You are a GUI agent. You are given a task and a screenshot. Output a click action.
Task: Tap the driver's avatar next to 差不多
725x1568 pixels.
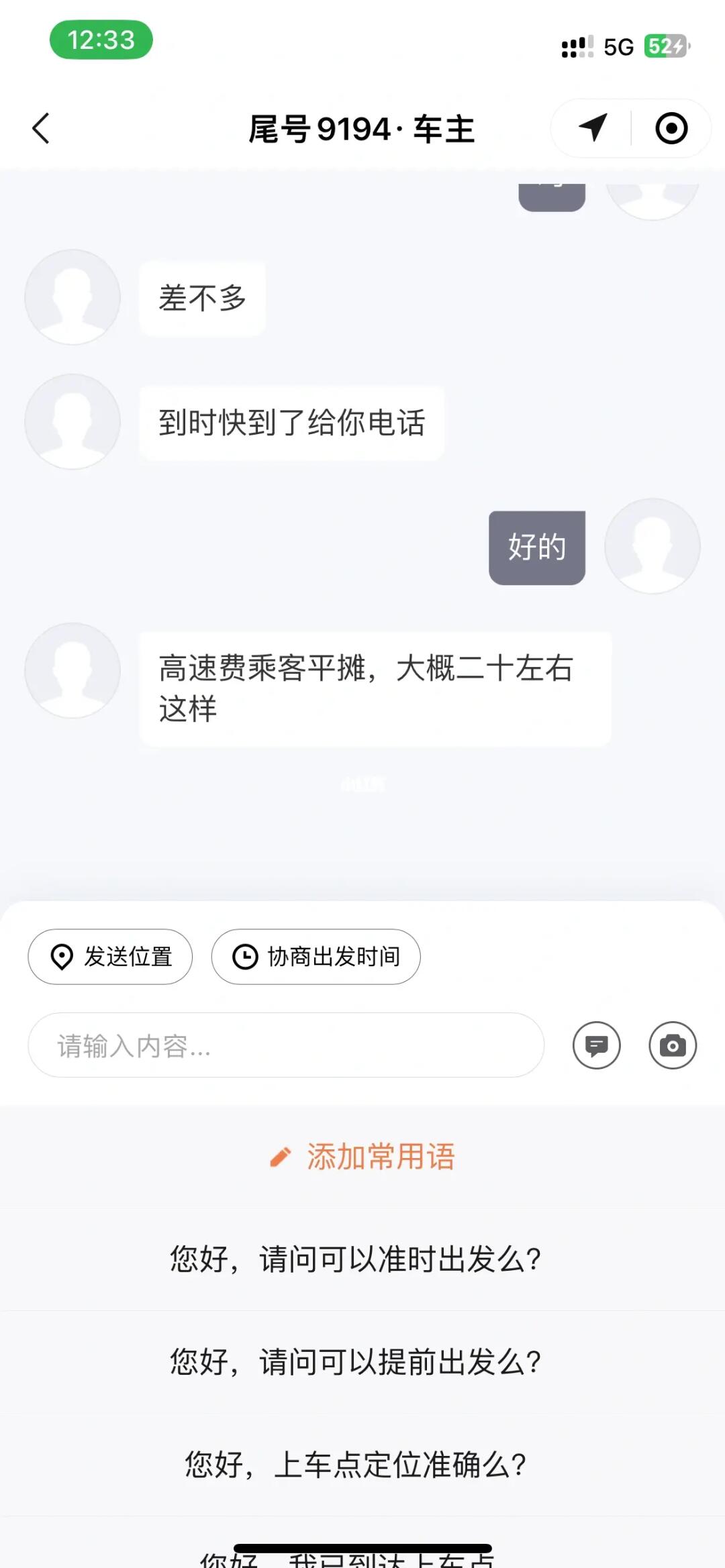72,297
